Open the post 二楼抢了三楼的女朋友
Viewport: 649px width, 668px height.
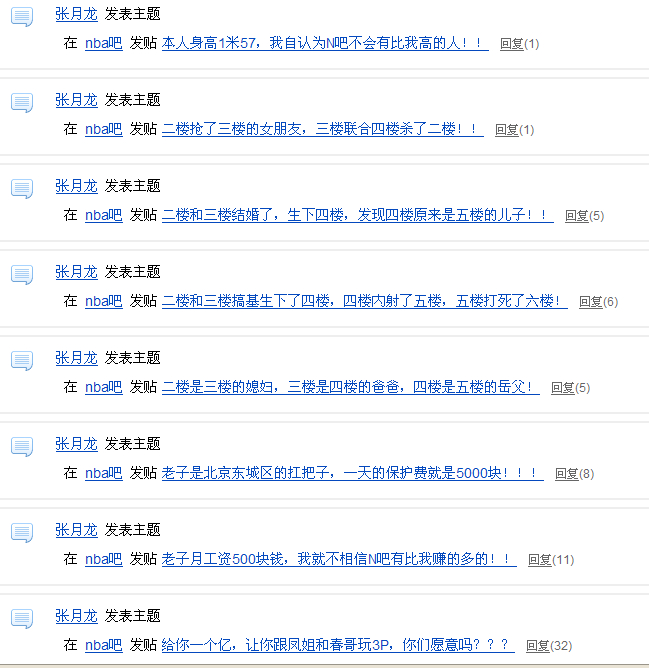click(323, 130)
